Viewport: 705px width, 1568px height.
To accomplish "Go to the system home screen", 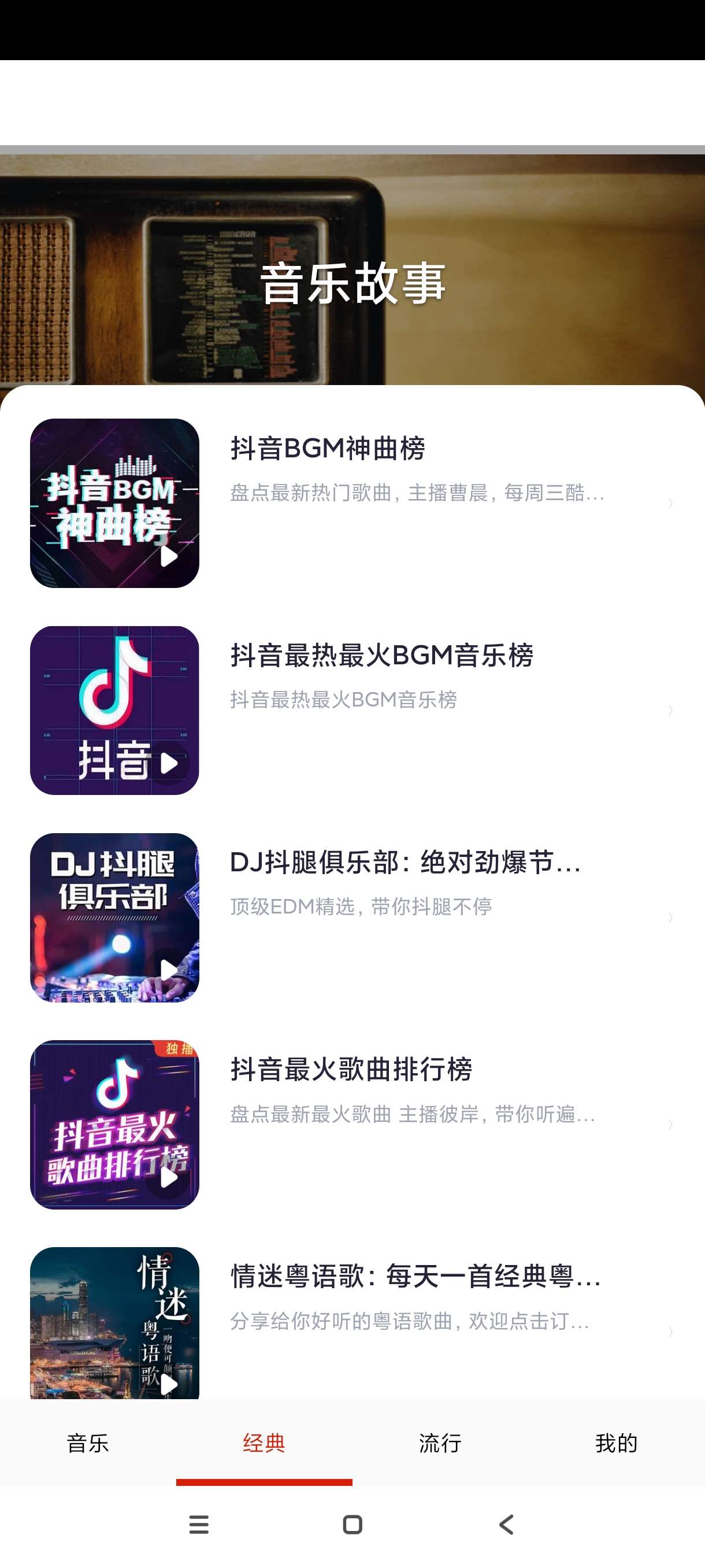I will point(352,1525).
